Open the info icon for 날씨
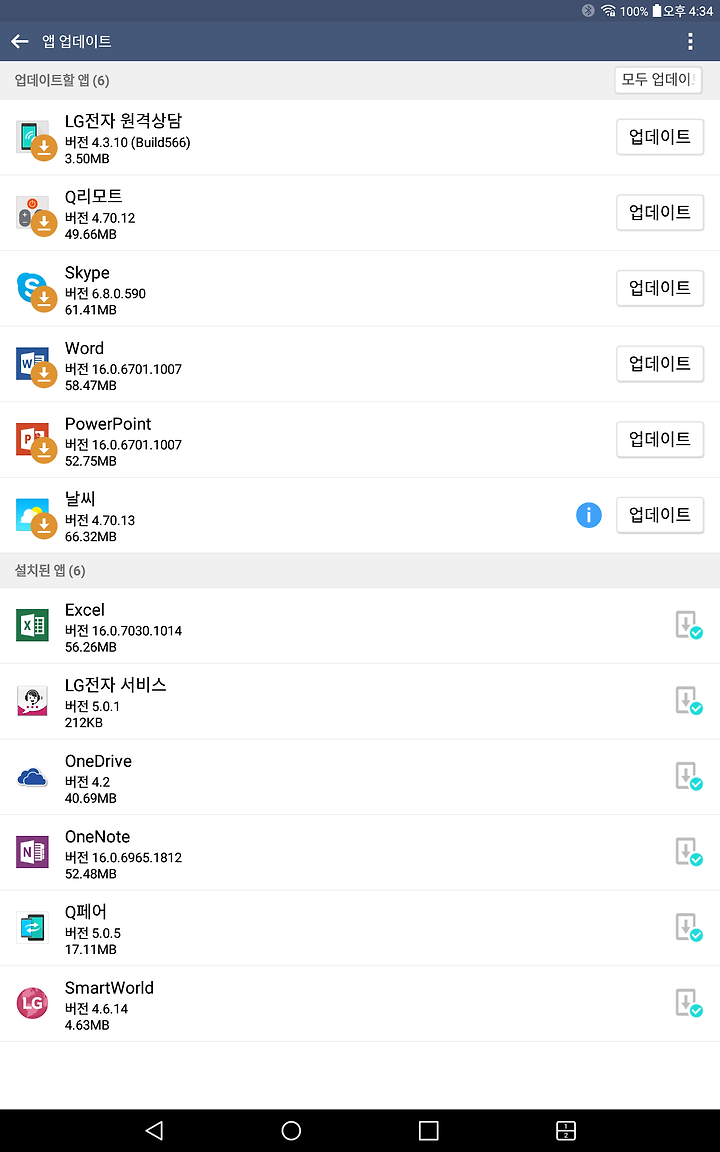This screenshot has height=1152, width=720. 588,515
